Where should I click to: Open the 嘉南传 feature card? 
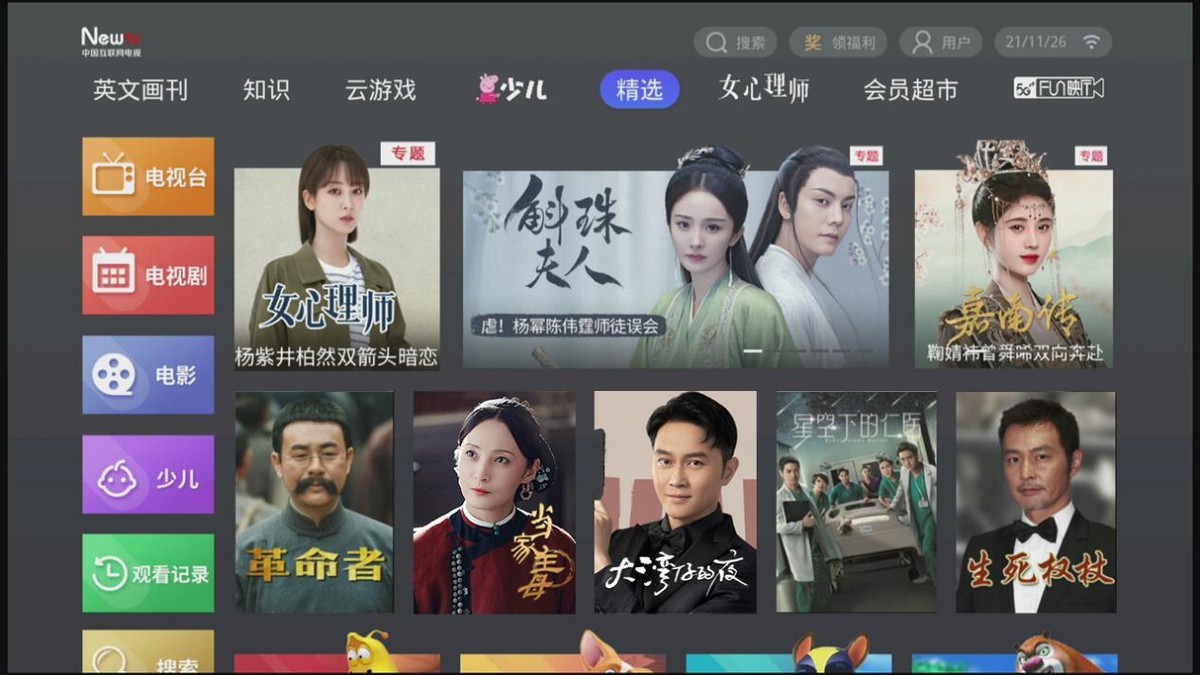pos(1013,260)
